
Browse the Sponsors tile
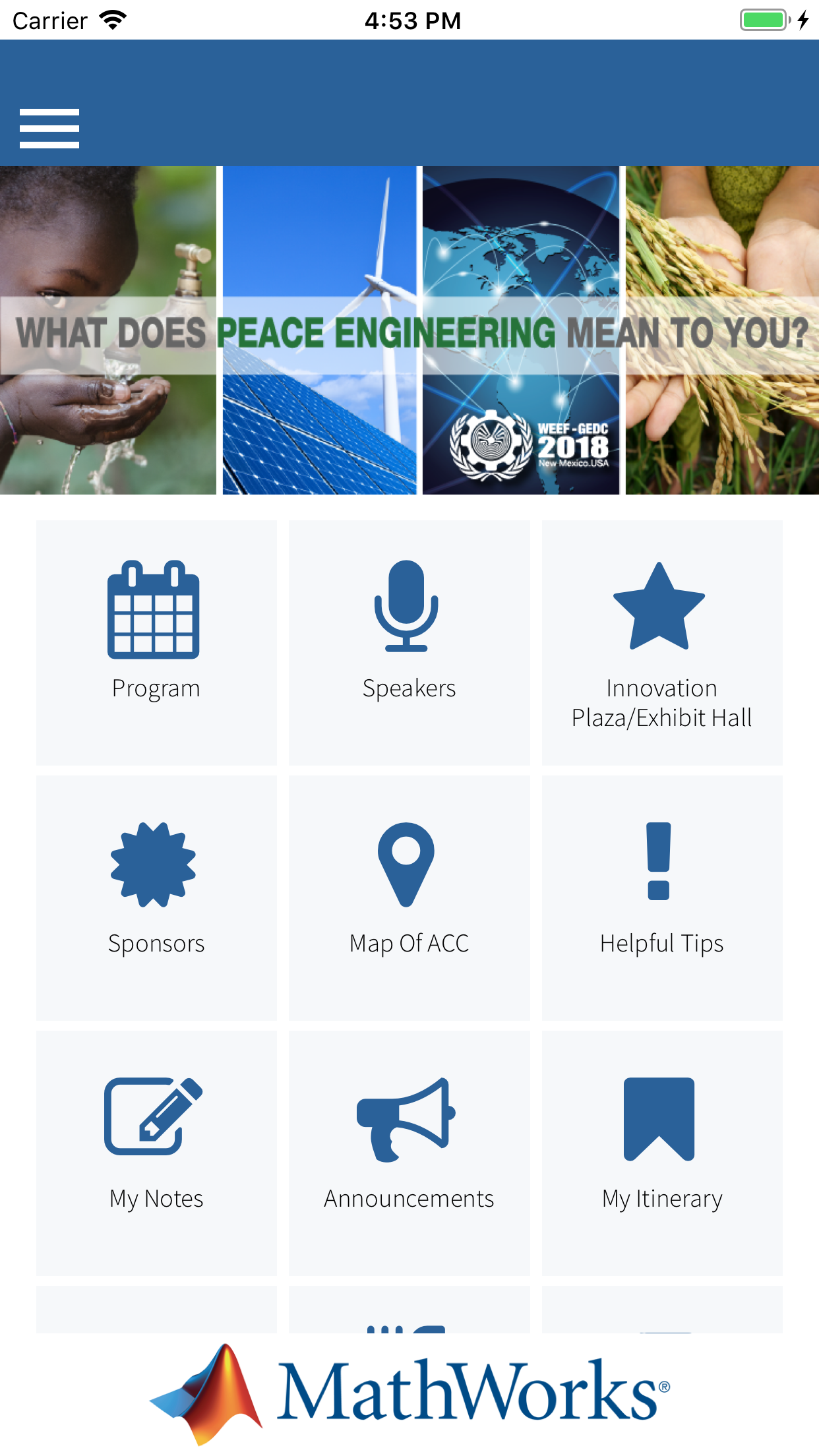[156, 897]
